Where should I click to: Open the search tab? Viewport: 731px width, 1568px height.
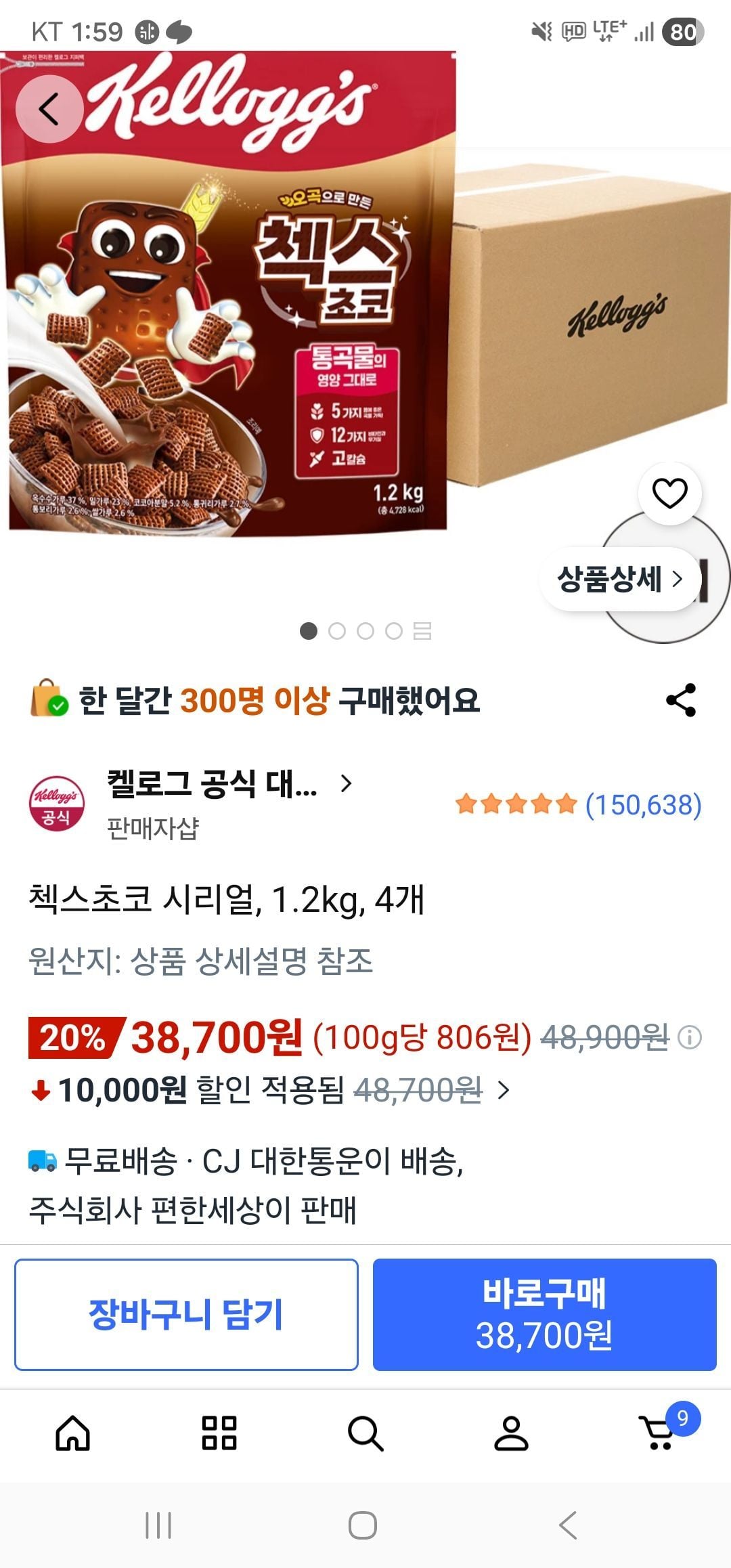tap(365, 1433)
